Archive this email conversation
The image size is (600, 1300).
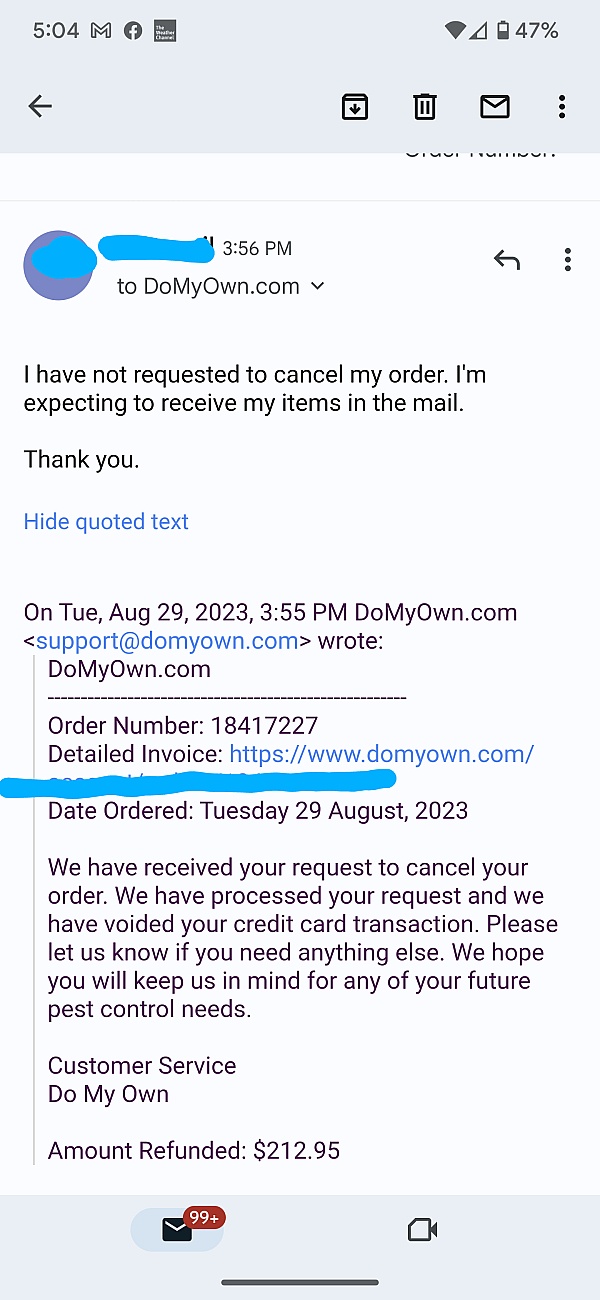355,106
